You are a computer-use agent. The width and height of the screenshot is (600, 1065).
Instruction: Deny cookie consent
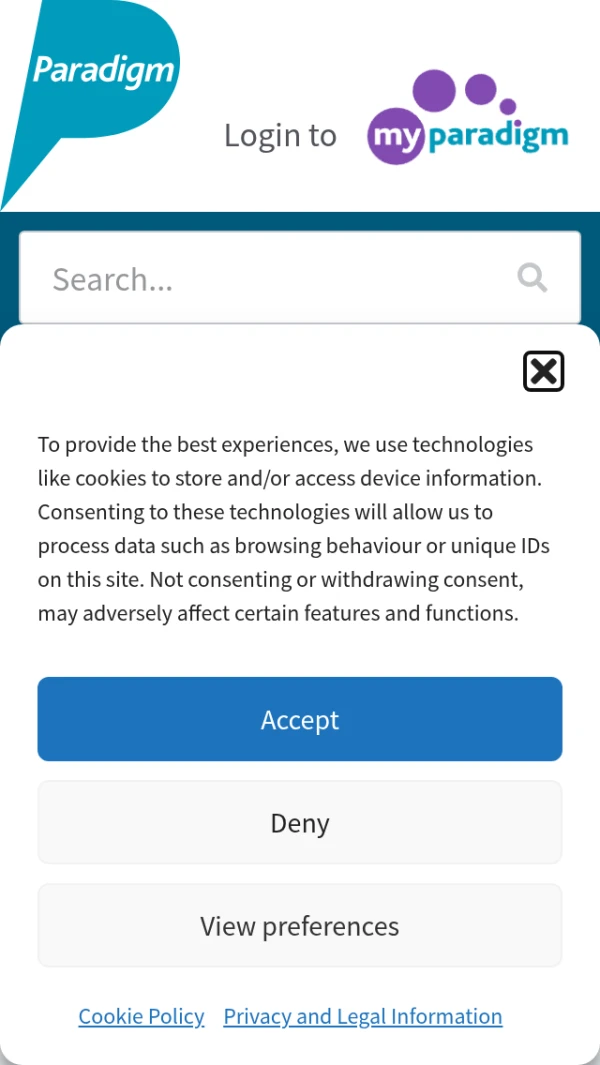click(300, 822)
